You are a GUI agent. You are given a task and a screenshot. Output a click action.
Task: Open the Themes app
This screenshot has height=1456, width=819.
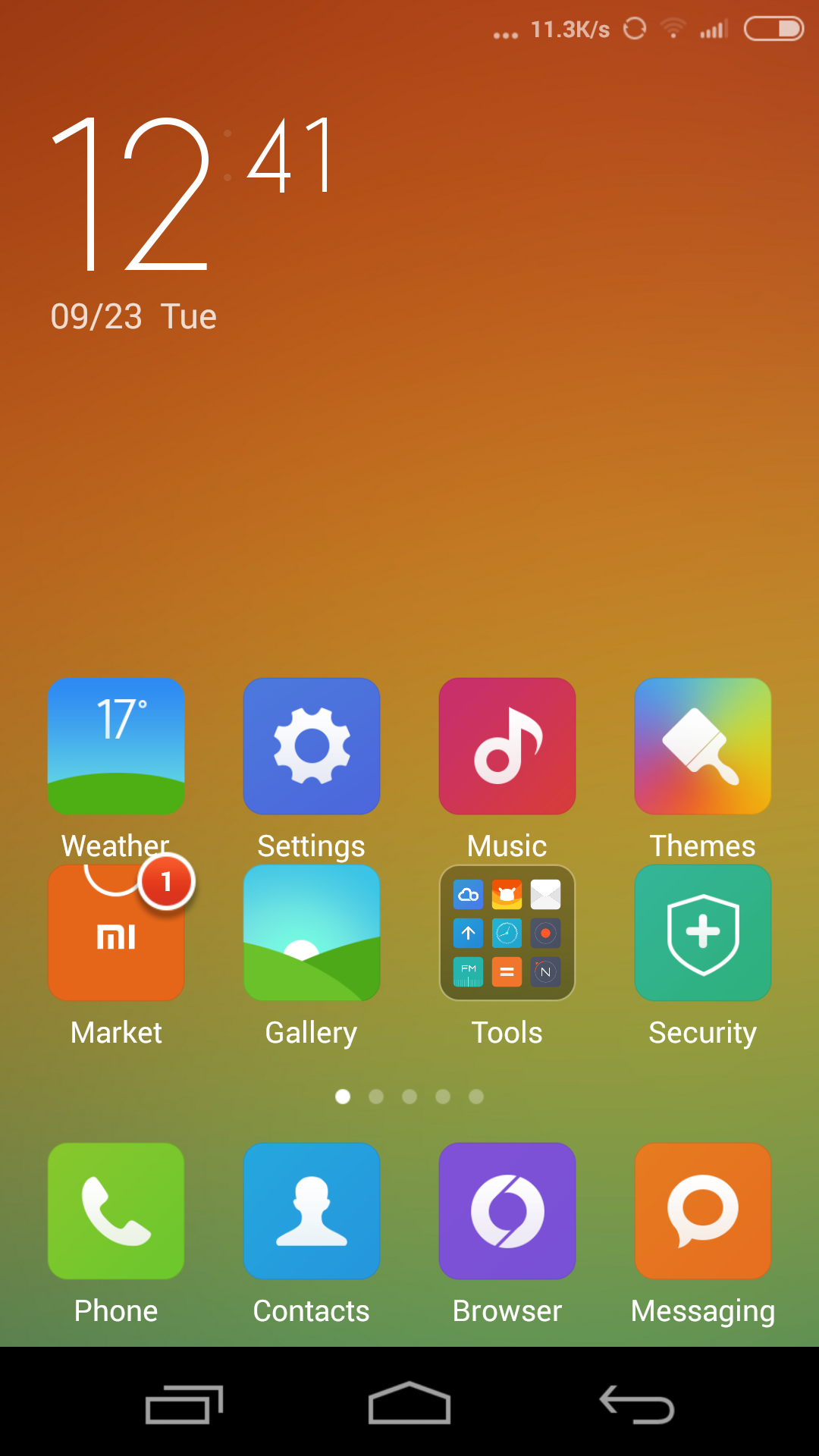703,746
